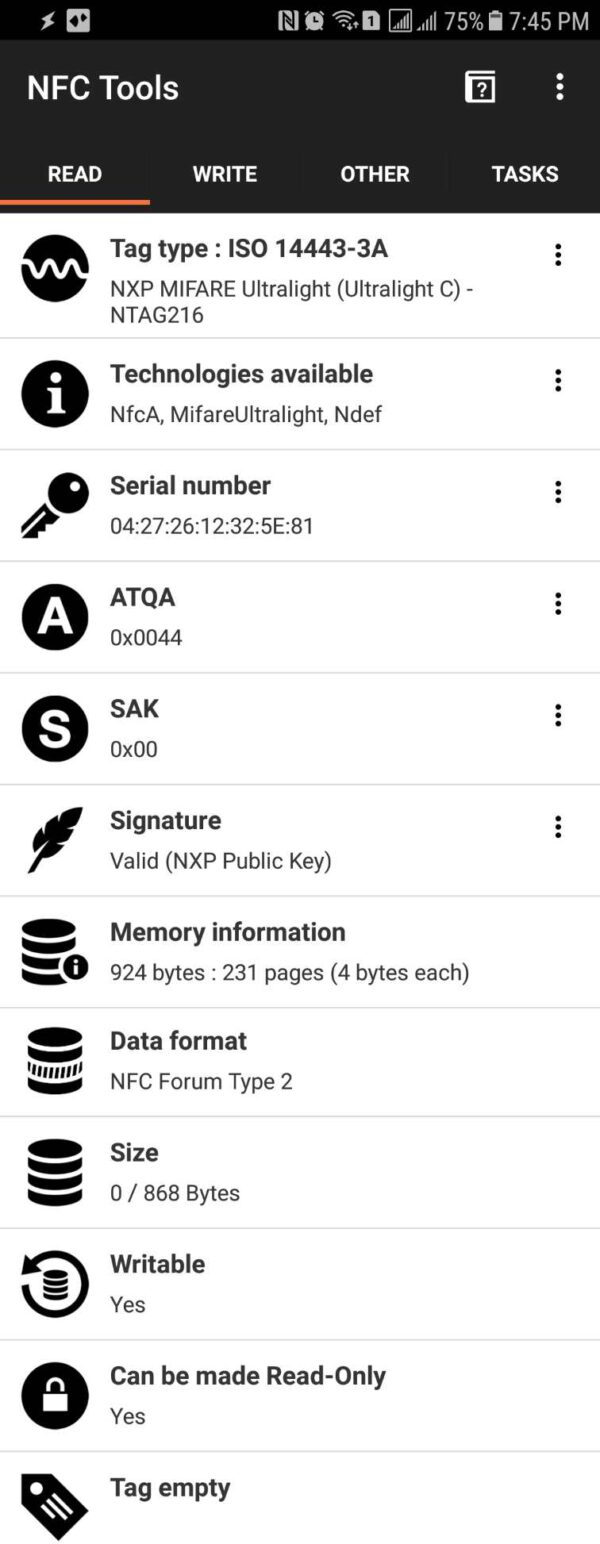Open the Serial number options menu

[558, 492]
